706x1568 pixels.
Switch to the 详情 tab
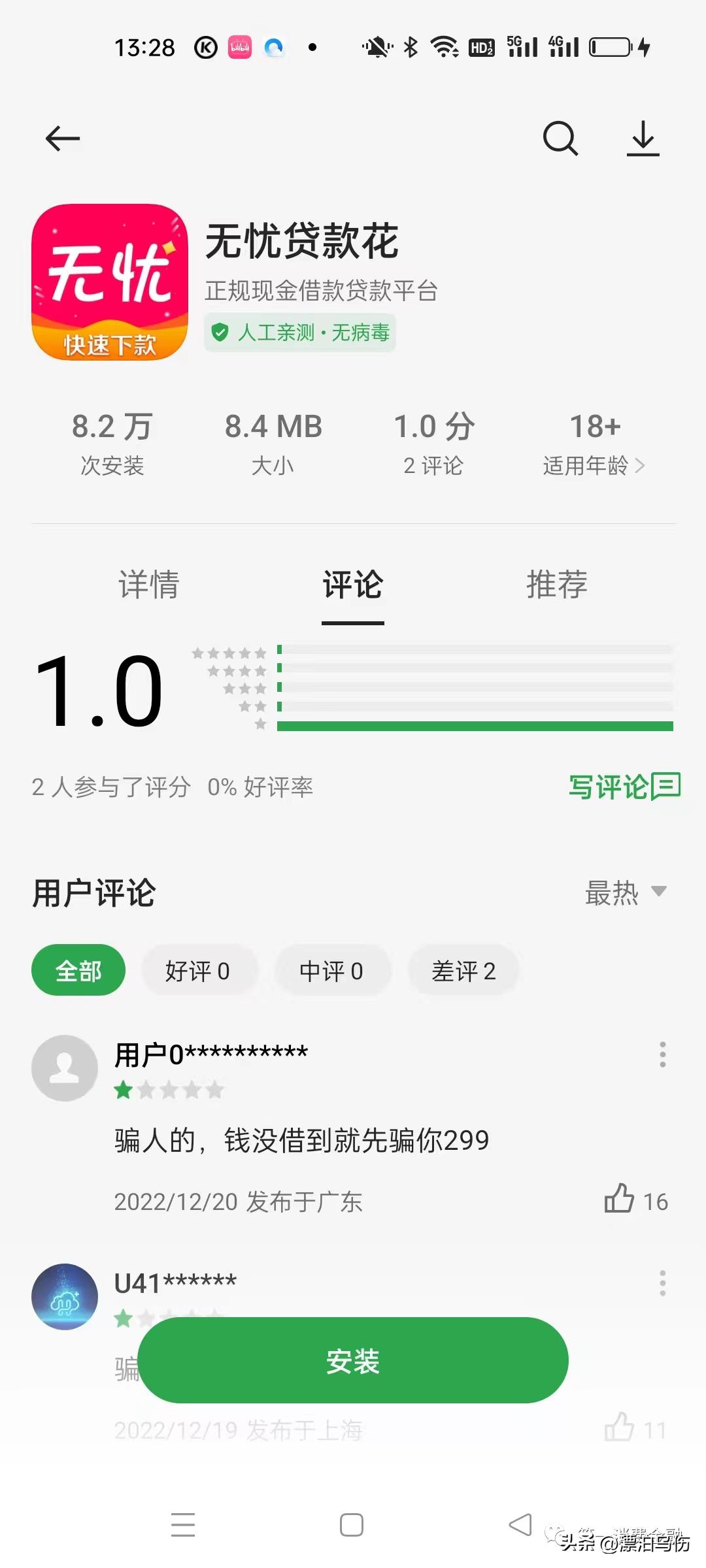[x=149, y=586]
